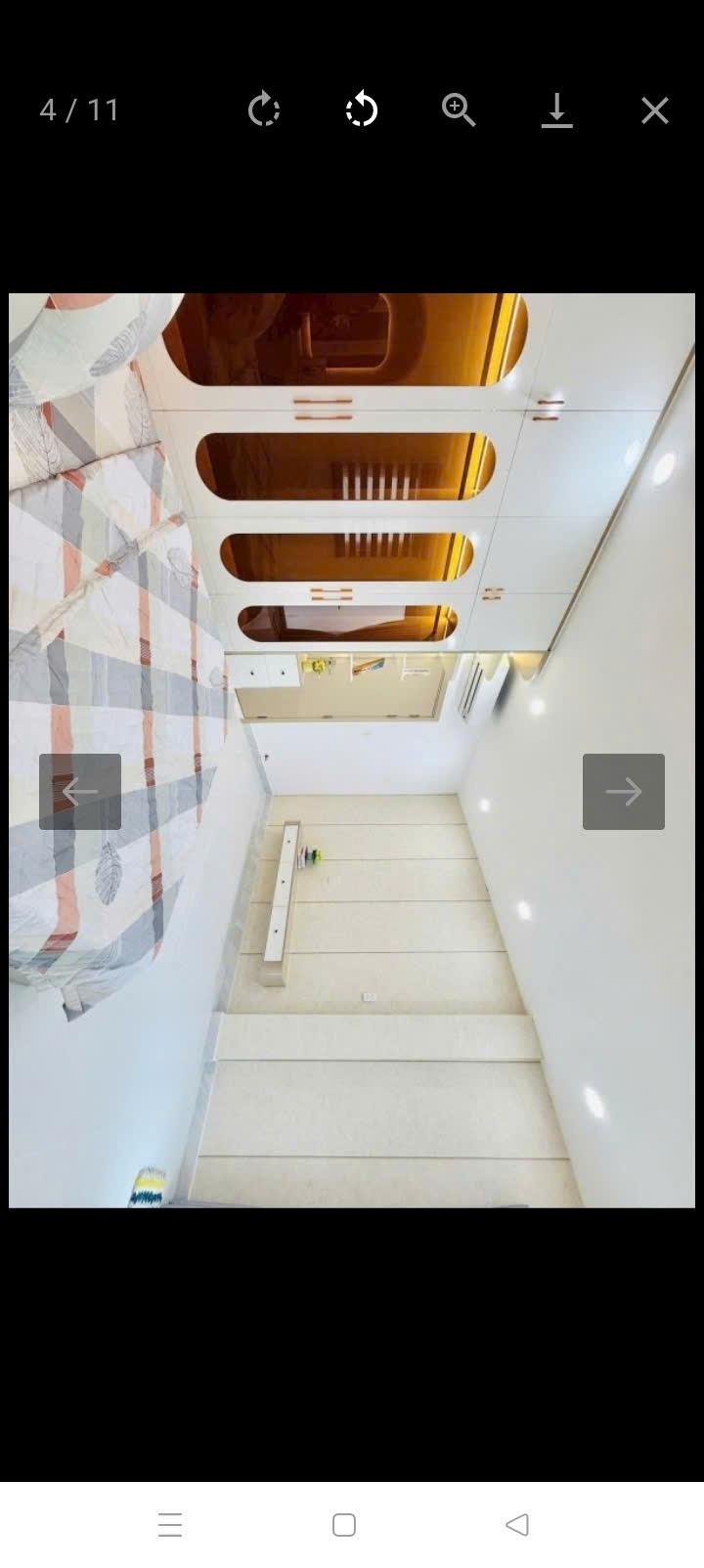The image size is (704, 1568).
Task: Rotate the image clockwise
Action: (x=264, y=109)
